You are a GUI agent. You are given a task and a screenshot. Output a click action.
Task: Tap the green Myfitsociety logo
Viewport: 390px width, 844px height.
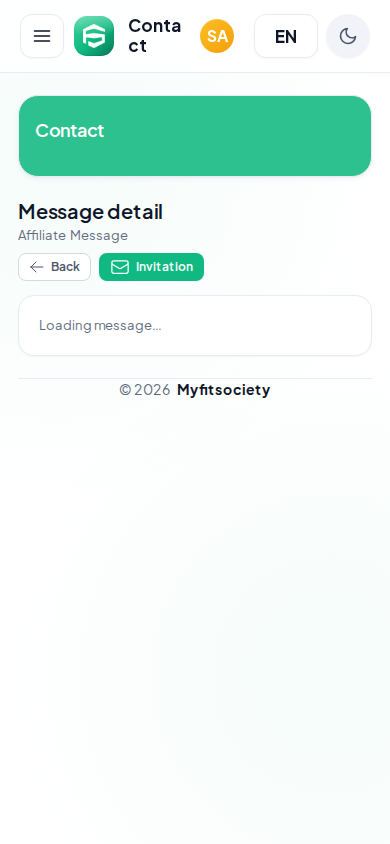[94, 36]
